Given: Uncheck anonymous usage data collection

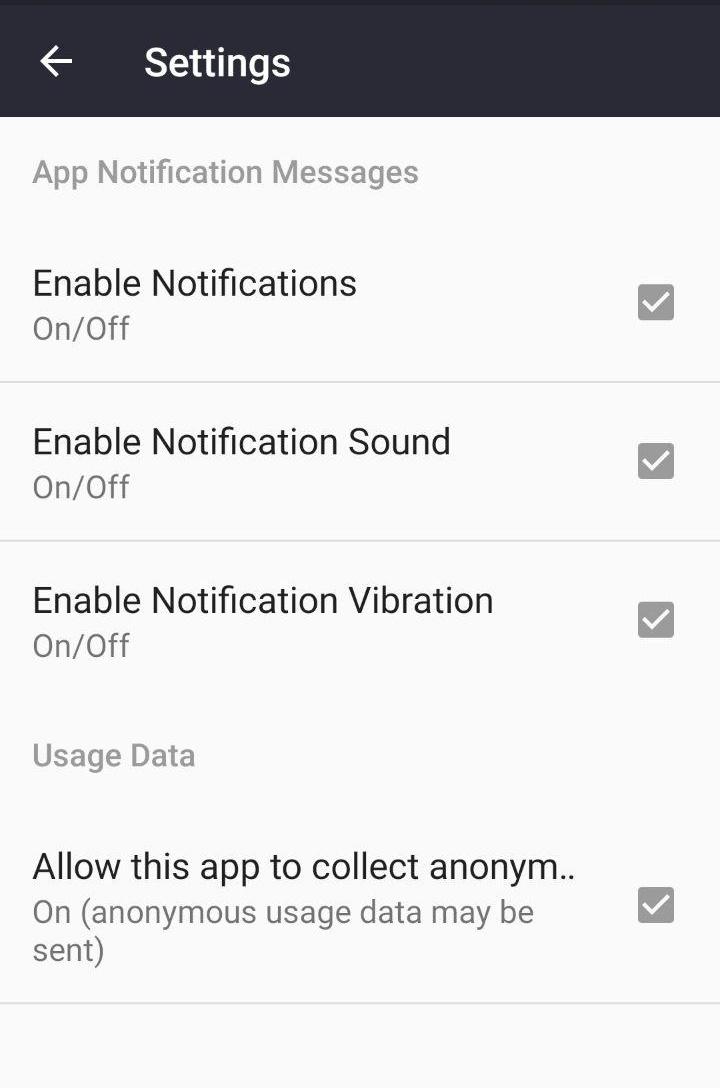Looking at the screenshot, I should click(x=655, y=905).
